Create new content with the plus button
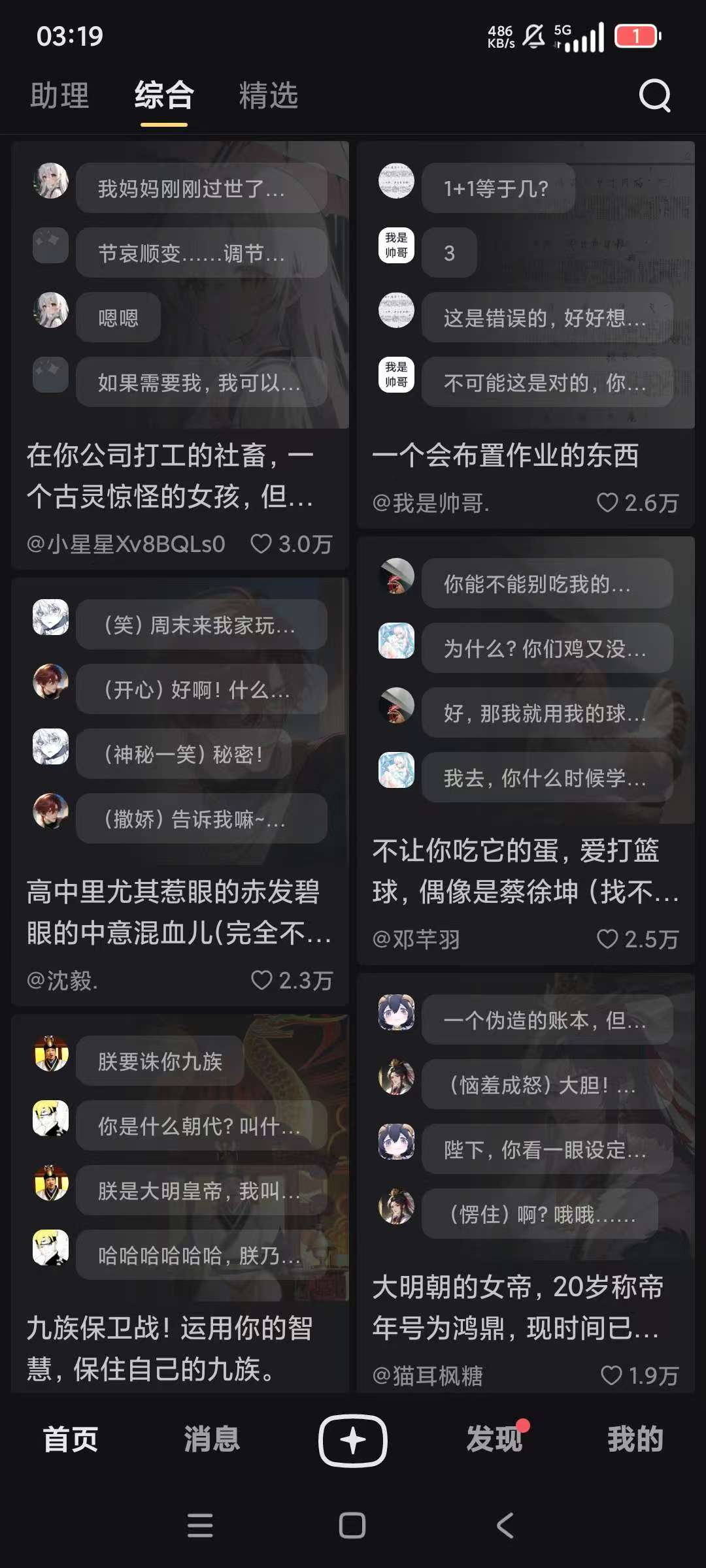Viewport: 706px width, 1568px height. [x=353, y=1440]
